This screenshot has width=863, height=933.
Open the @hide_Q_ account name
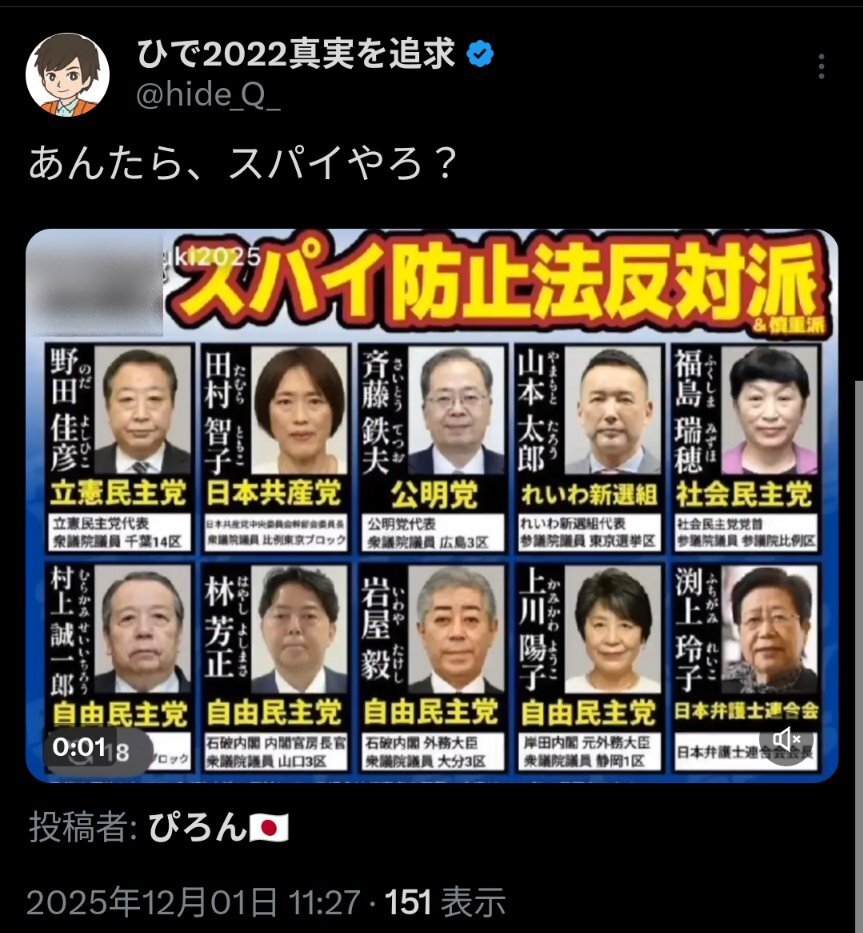(x=208, y=95)
